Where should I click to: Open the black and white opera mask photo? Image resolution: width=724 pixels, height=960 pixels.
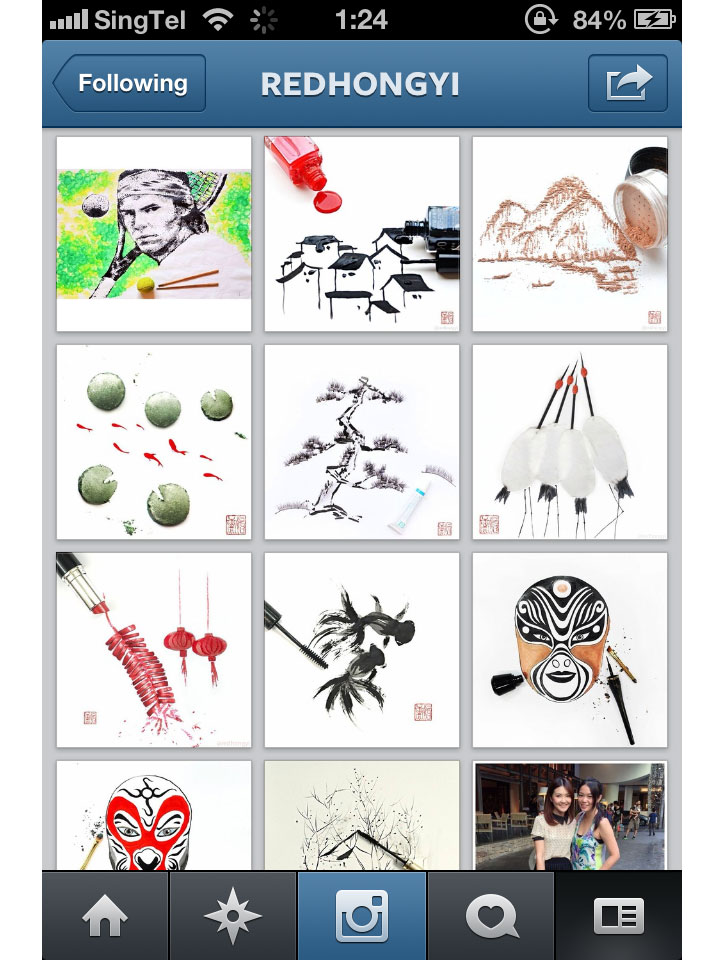569,649
